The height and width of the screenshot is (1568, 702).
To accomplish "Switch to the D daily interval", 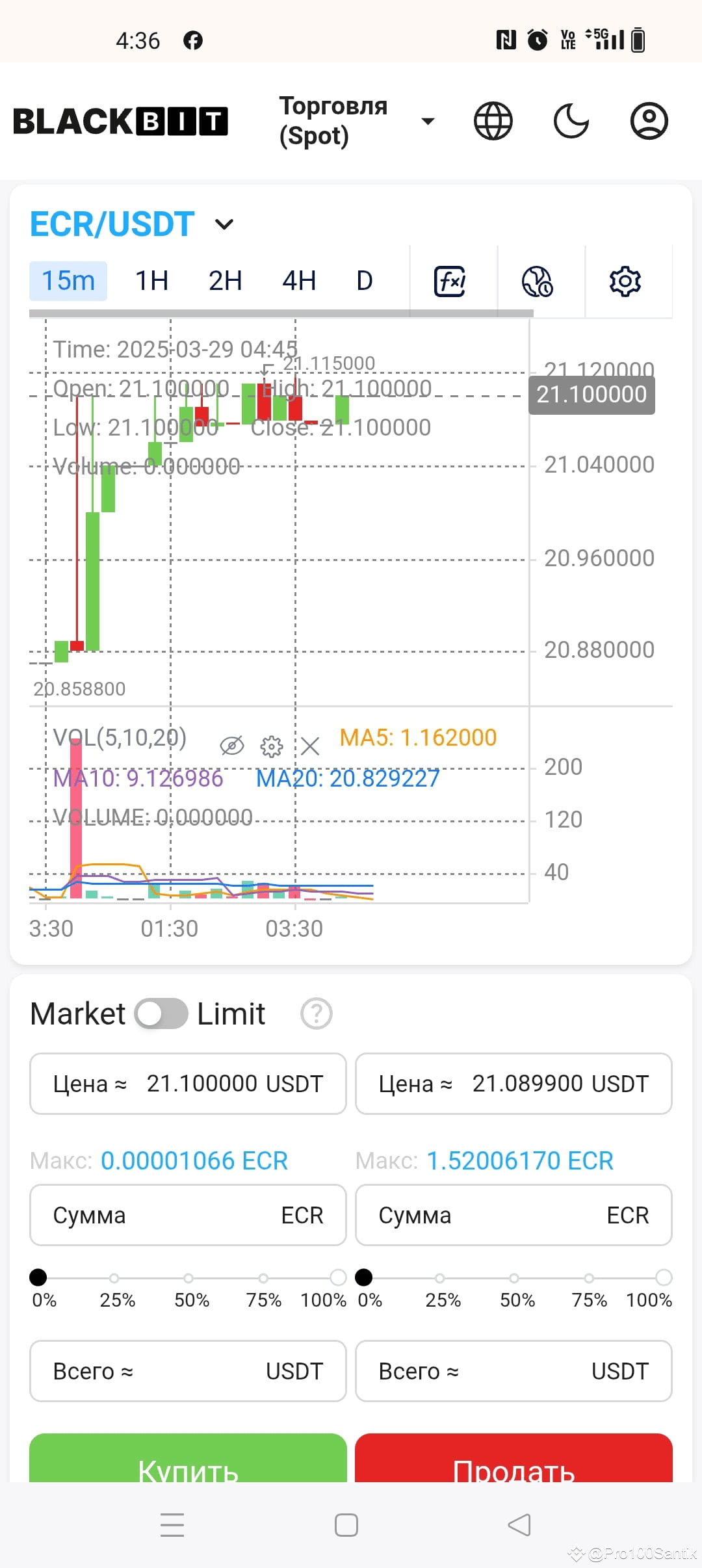I will click(365, 281).
